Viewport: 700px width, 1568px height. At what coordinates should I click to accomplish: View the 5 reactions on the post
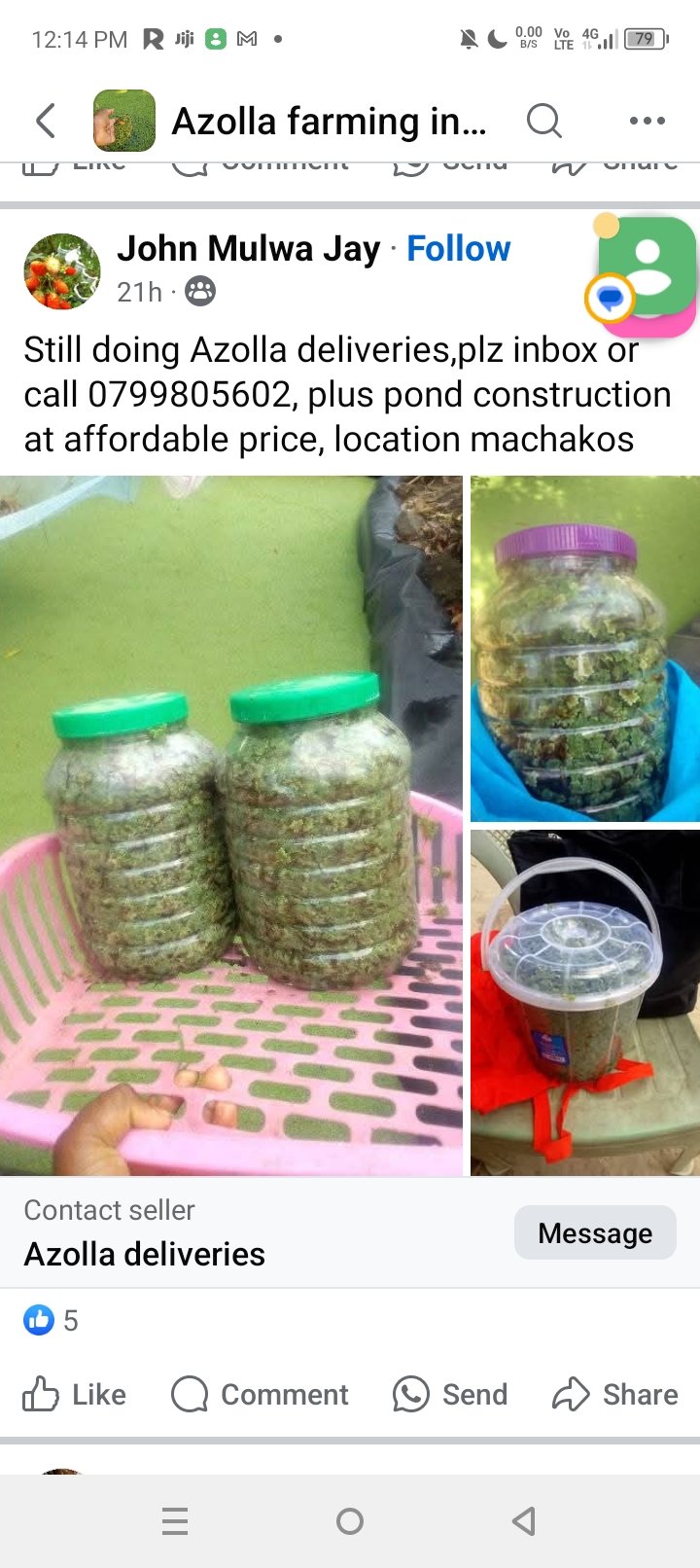click(51, 1320)
